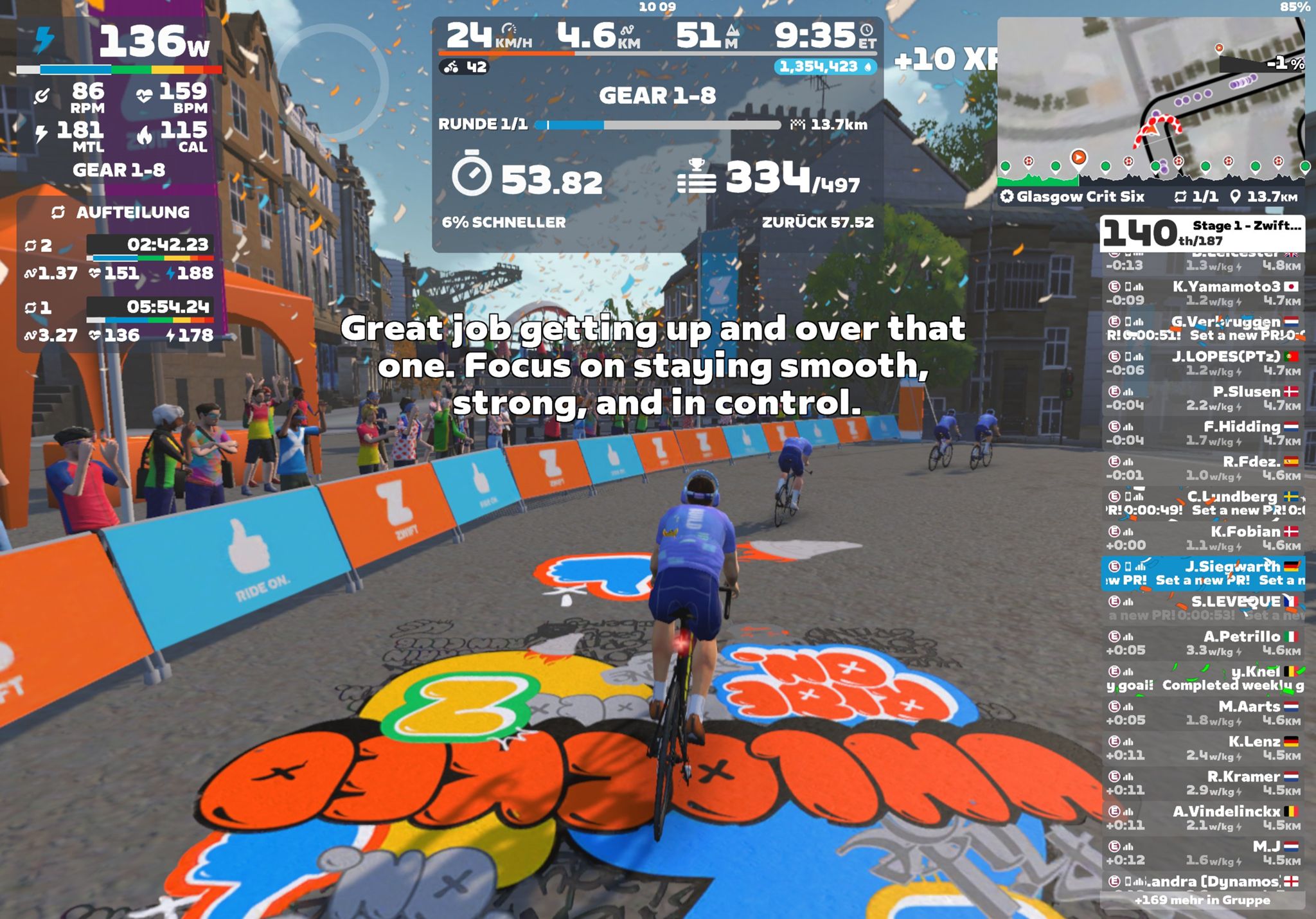
Task: Open K.Yamamoto3's rider entry
Action: pos(1203,293)
